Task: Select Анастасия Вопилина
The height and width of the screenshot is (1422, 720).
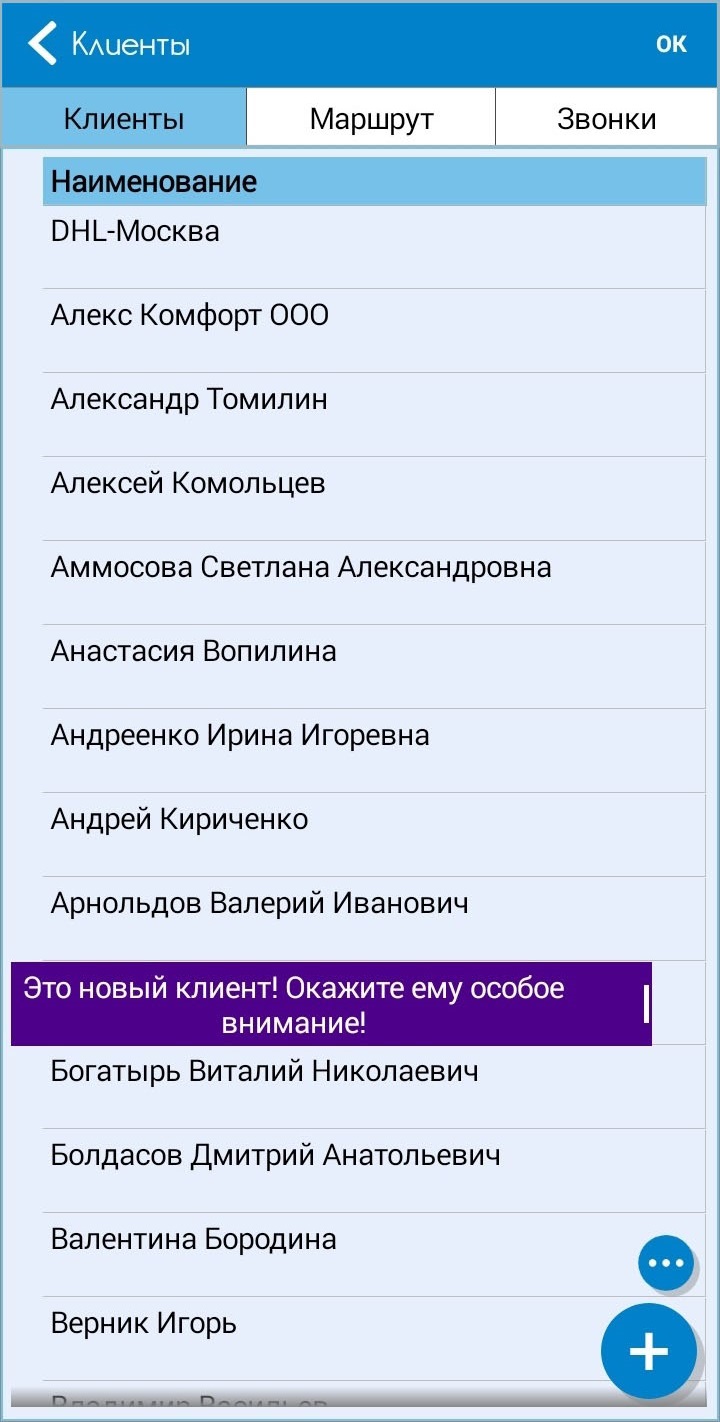Action: pos(374,667)
